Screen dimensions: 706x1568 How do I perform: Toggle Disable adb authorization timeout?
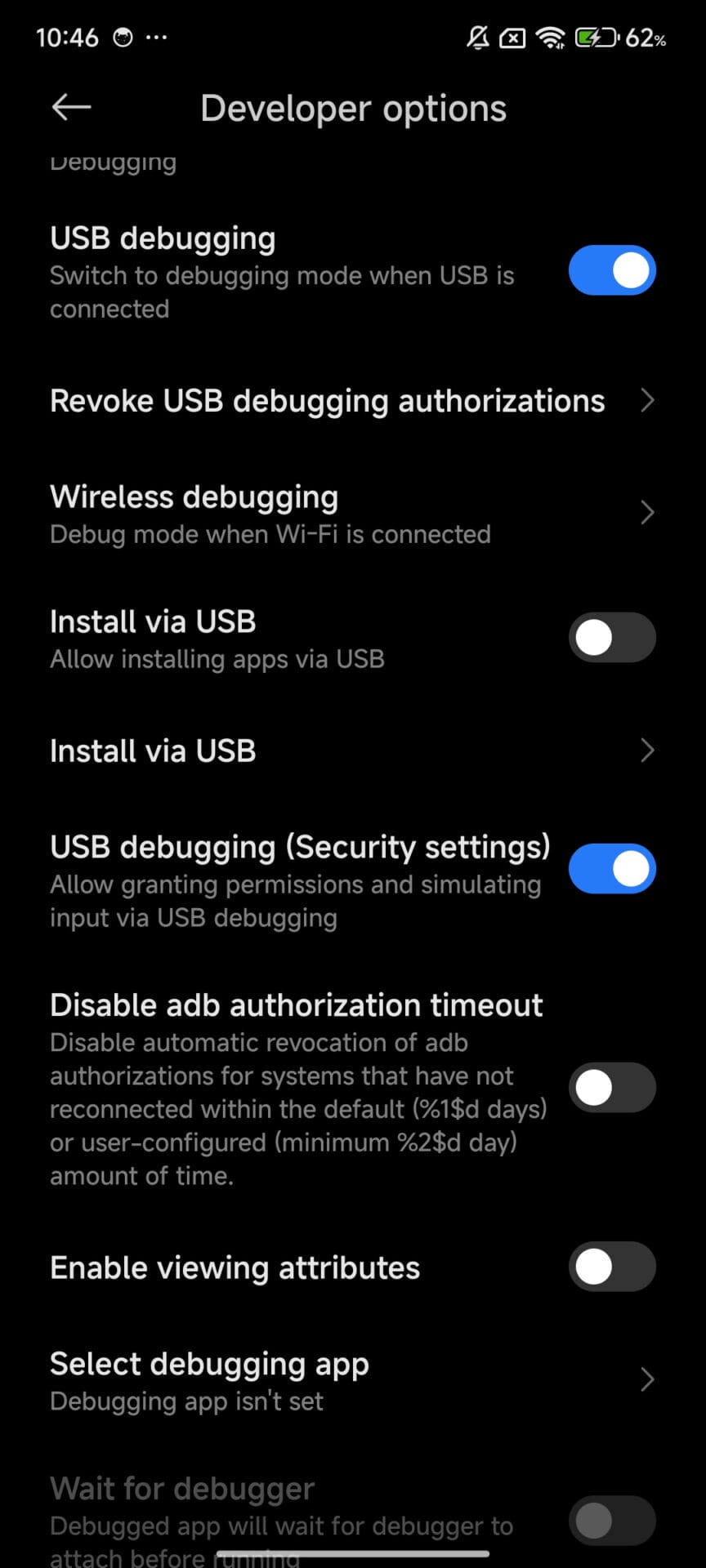(612, 1088)
